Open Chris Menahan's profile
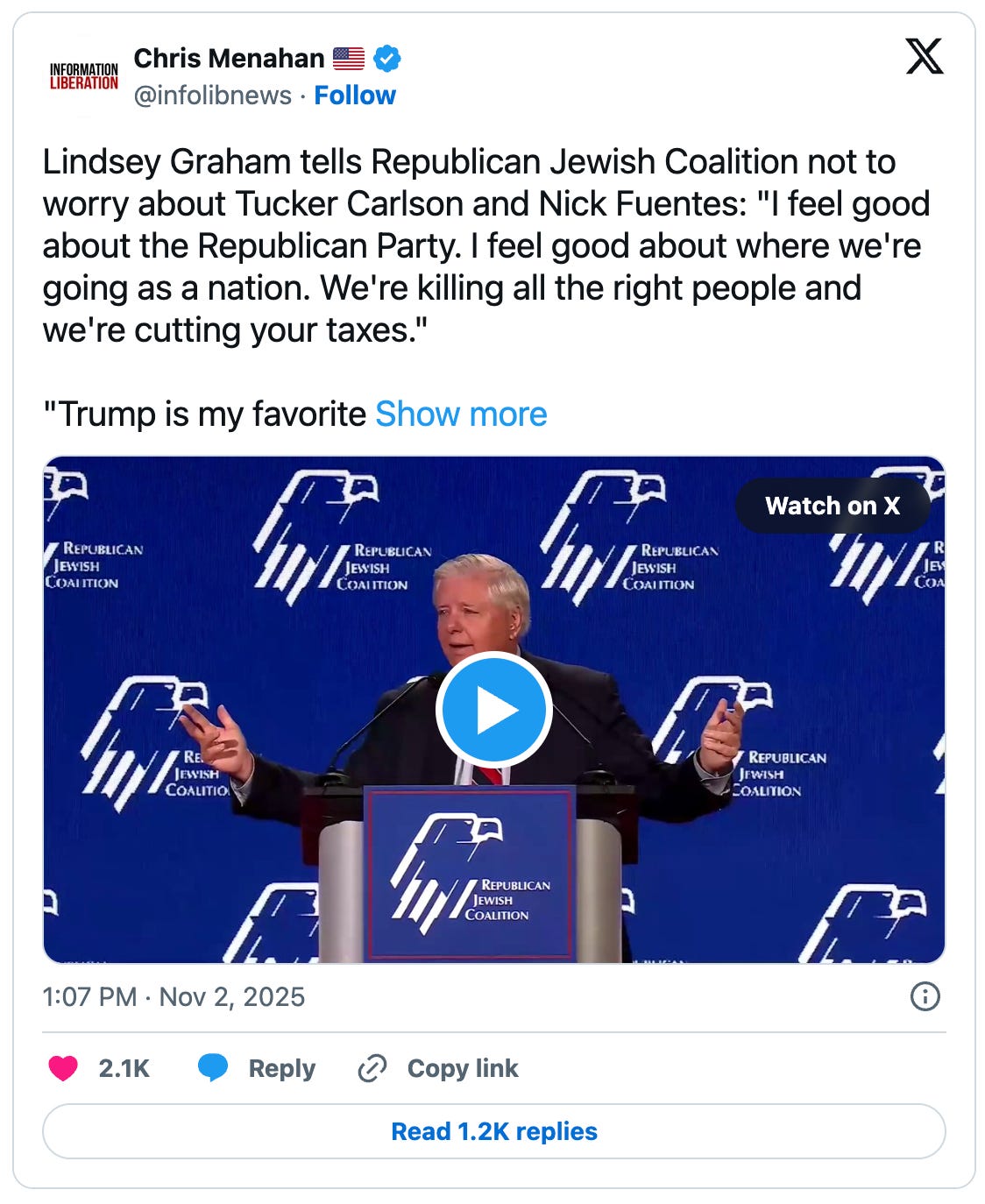 click(x=229, y=59)
